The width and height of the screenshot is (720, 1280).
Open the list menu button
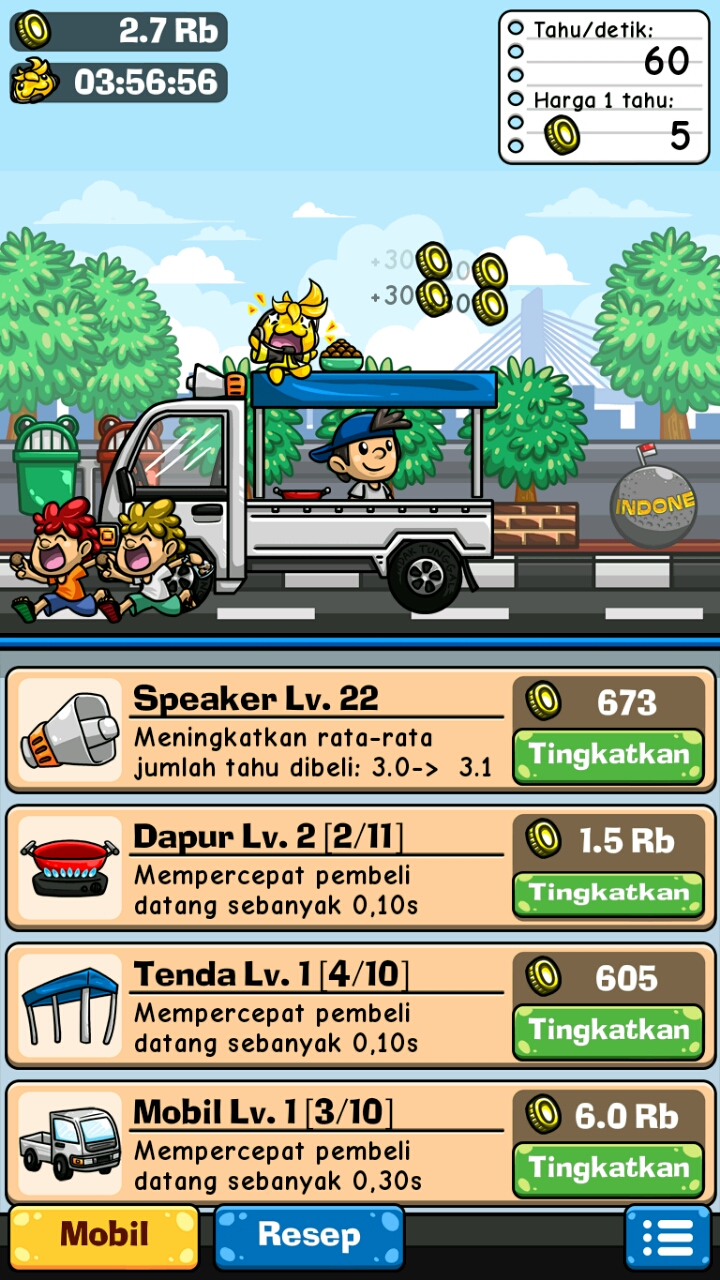[x=667, y=1238]
